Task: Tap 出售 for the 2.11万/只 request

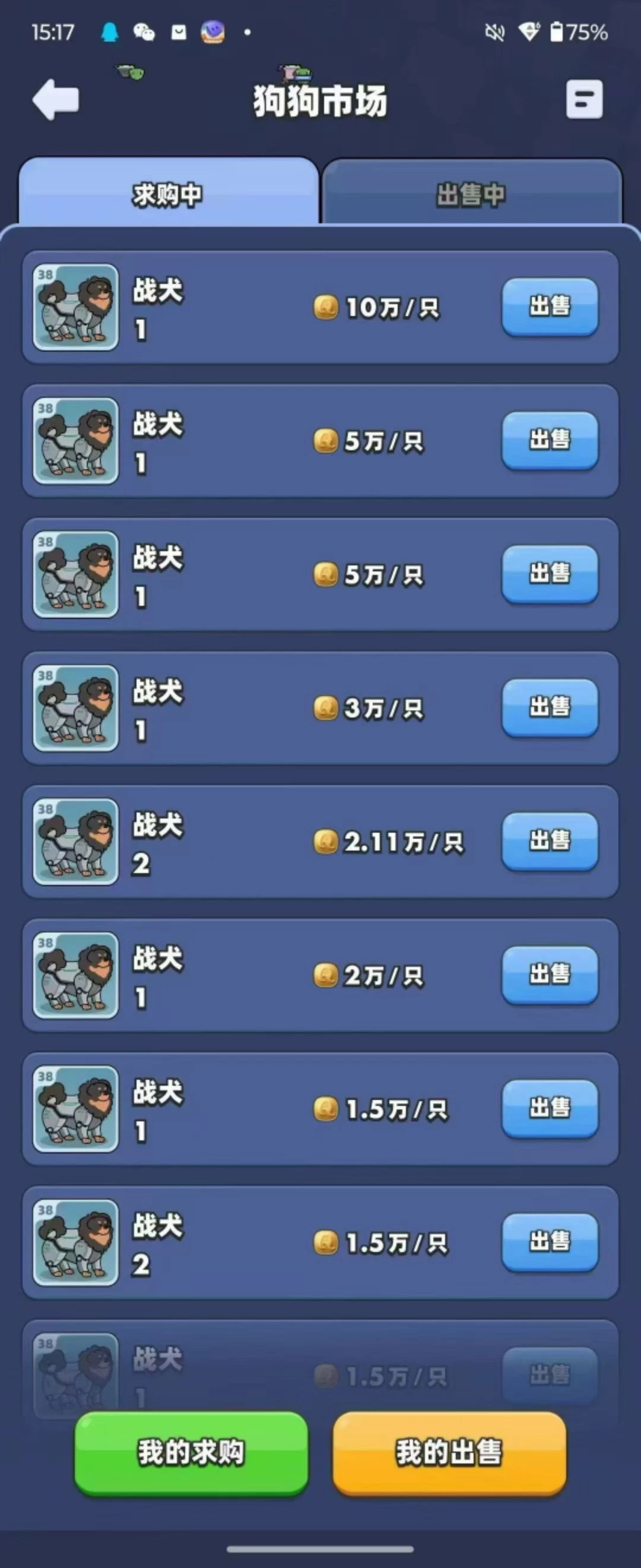Action: 549,841
